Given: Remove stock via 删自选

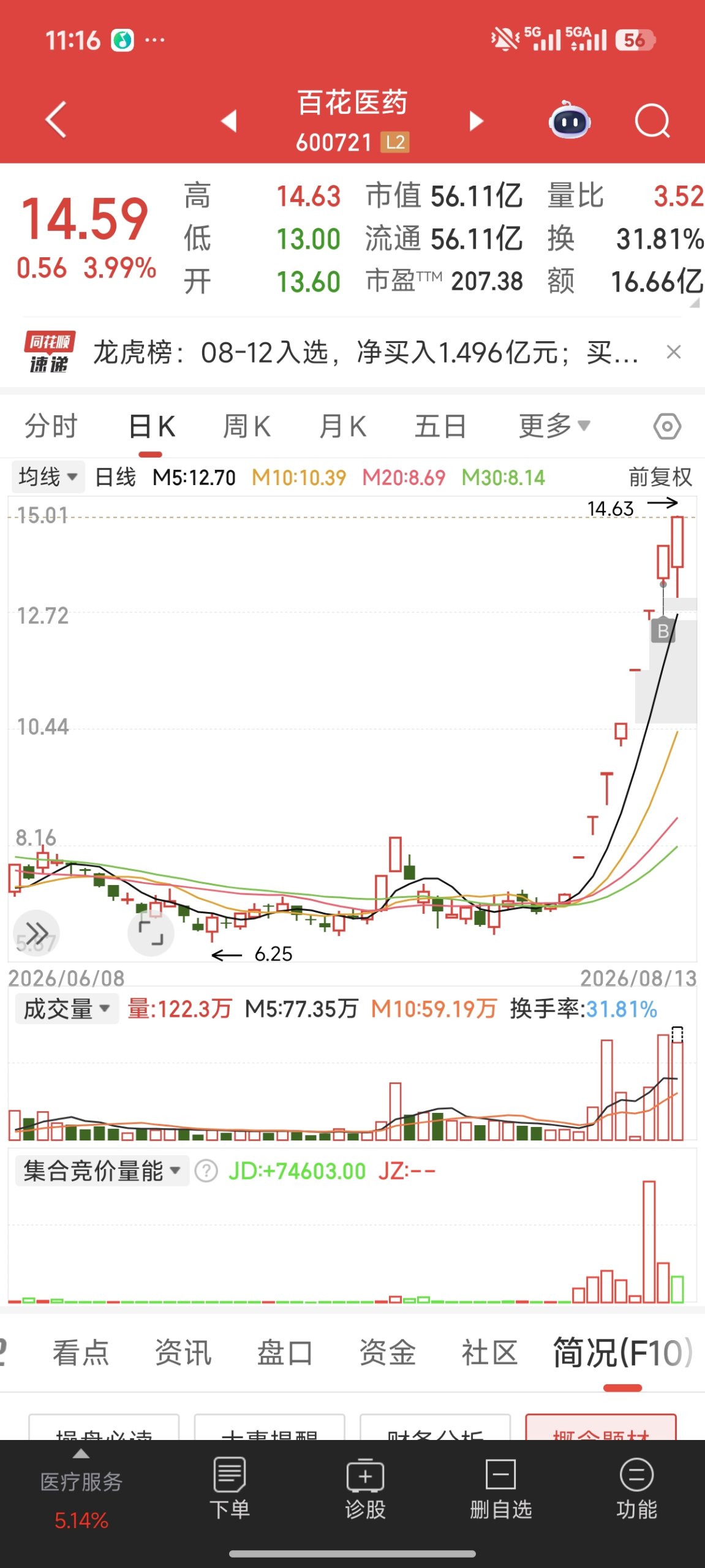Looking at the screenshot, I should point(501,1489).
